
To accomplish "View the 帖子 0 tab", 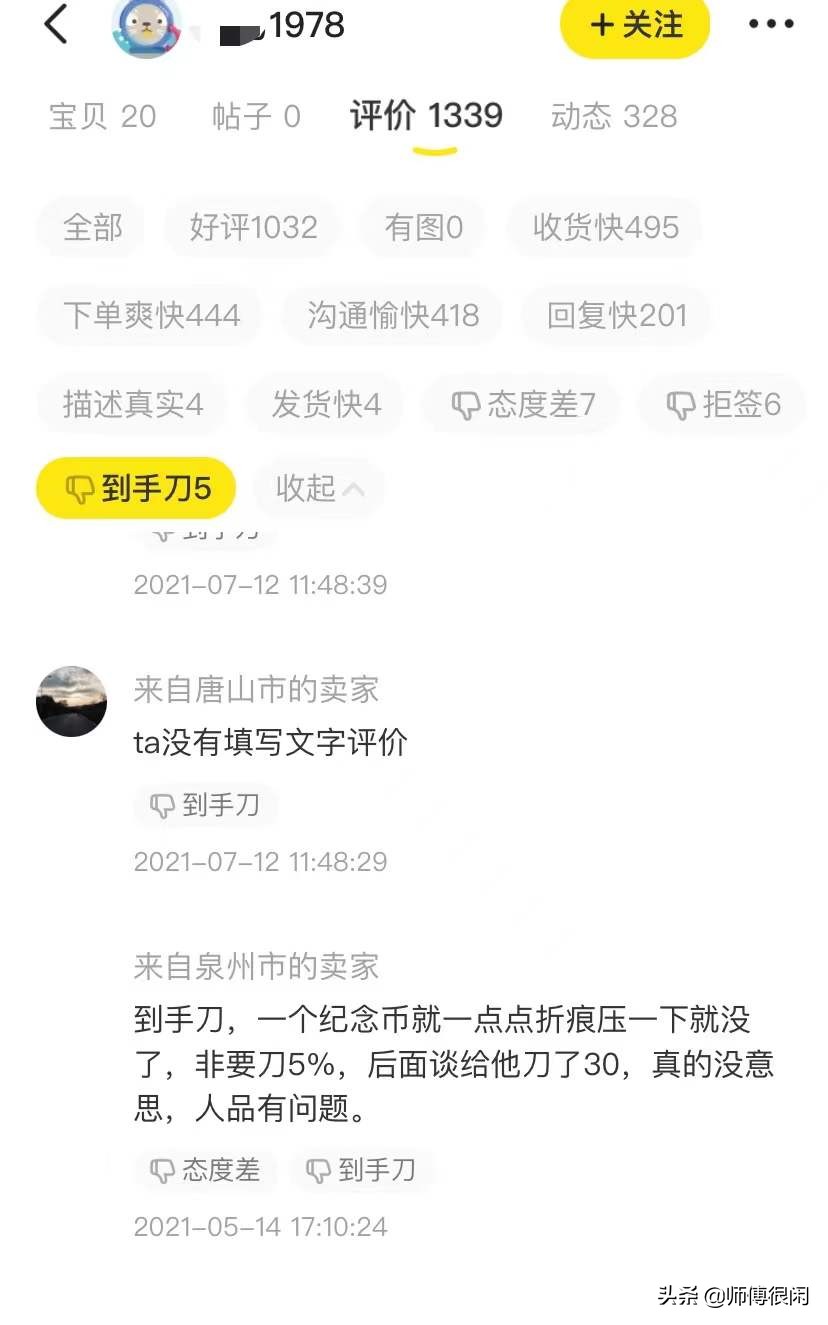I will [x=257, y=116].
